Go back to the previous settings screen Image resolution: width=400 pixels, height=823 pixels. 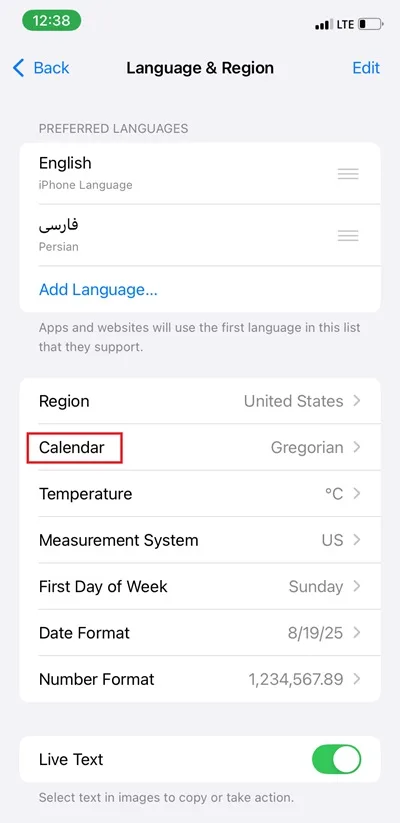point(41,68)
